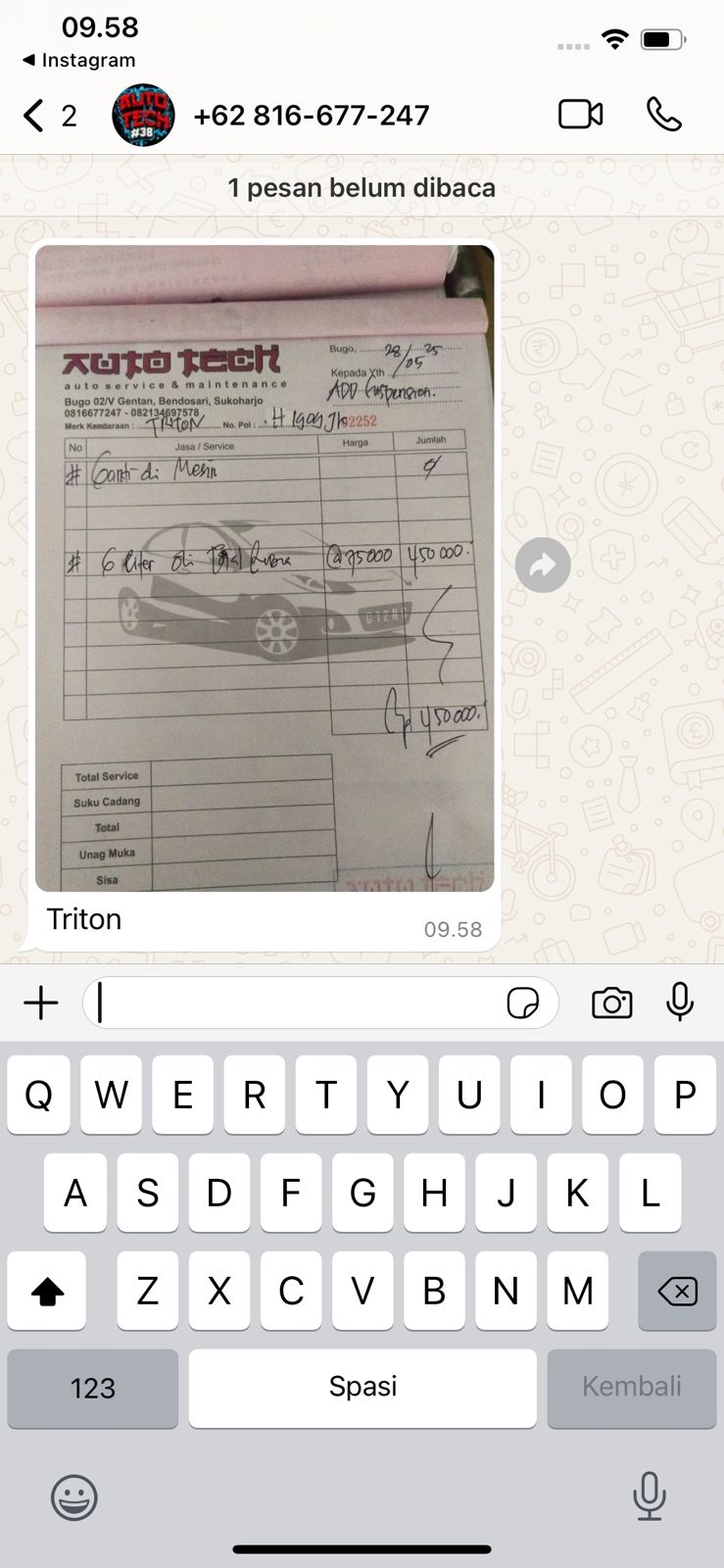Tap the keyboard shift key
The width and height of the screenshot is (724, 1568).
47,1291
